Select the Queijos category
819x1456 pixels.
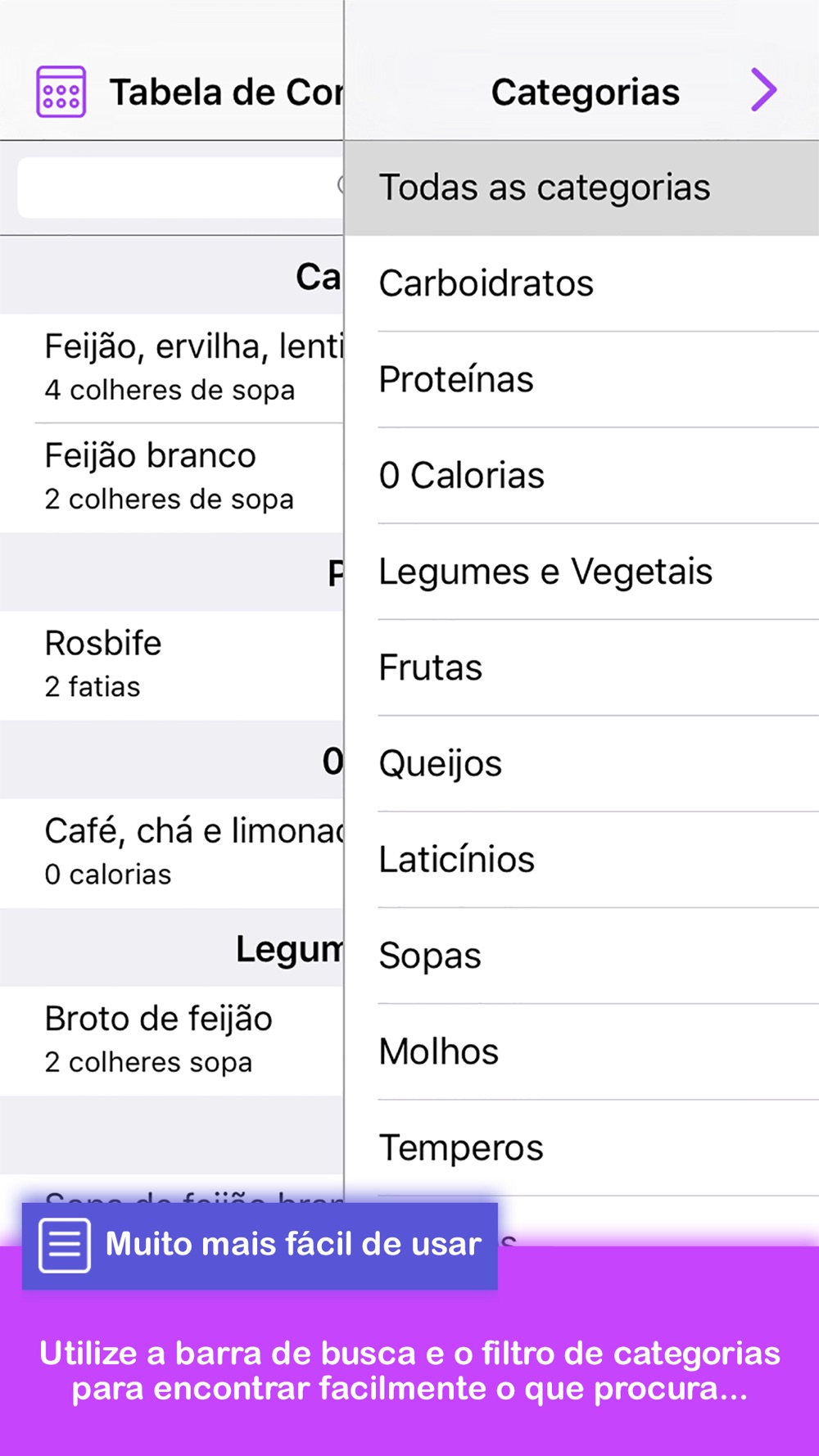581,763
